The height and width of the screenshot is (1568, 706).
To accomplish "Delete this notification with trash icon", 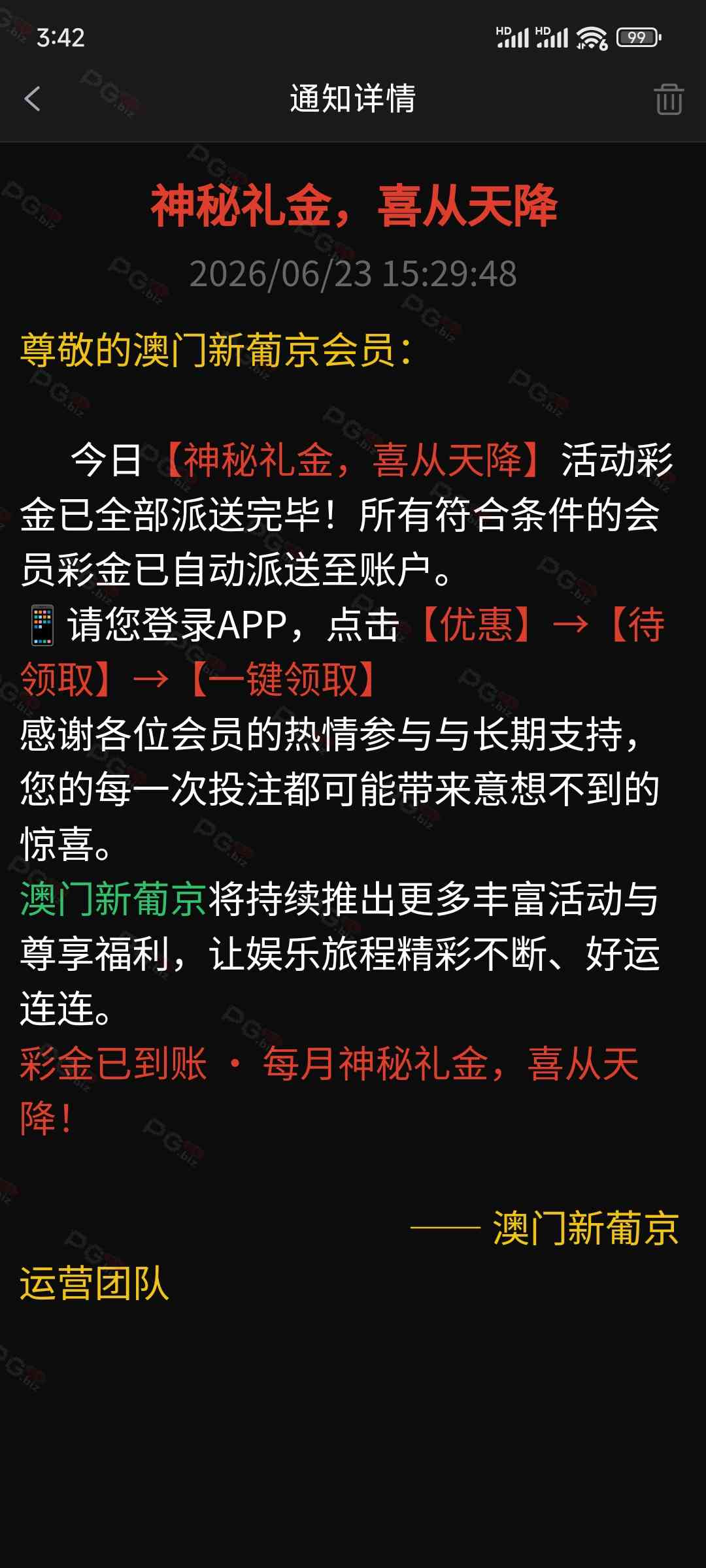I will 669,99.
